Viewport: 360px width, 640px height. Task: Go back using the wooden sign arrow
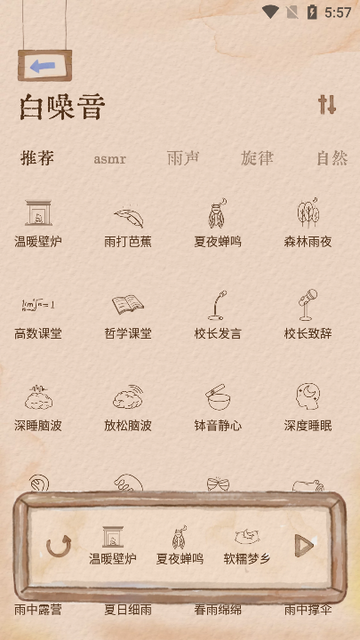coord(44,66)
